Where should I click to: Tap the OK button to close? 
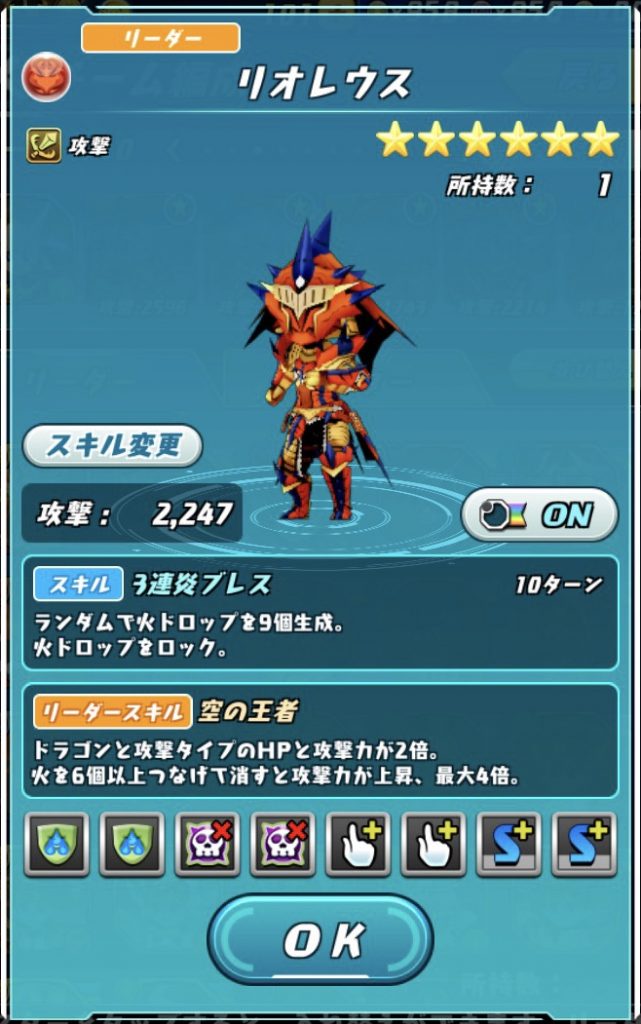(x=320, y=939)
